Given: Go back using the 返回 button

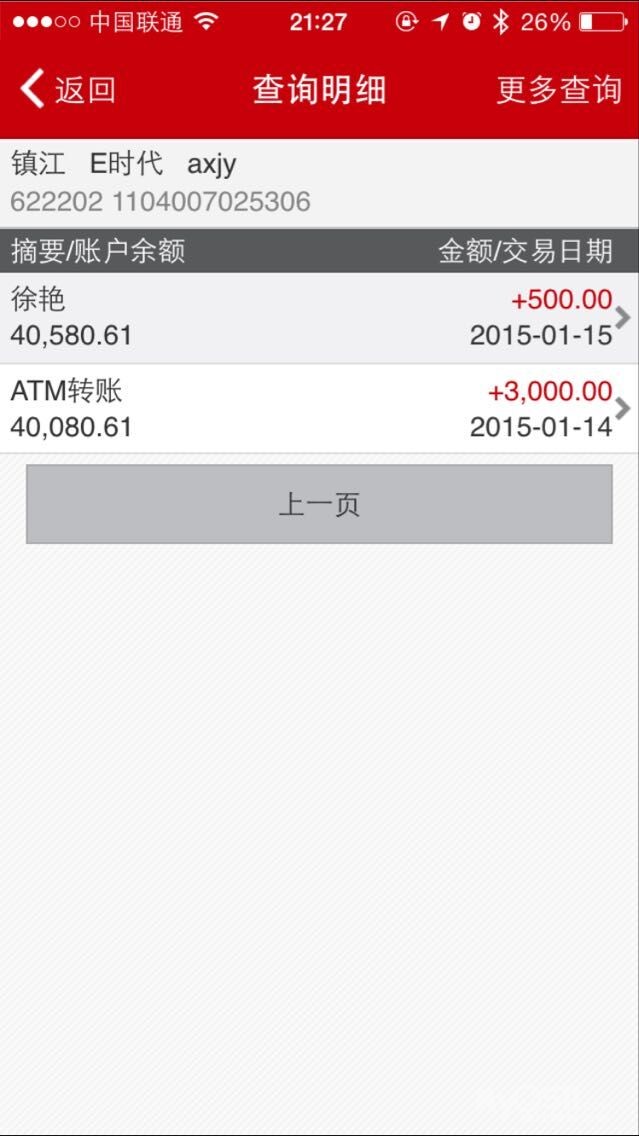Looking at the screenshot, I should click(x=68, y=90).
